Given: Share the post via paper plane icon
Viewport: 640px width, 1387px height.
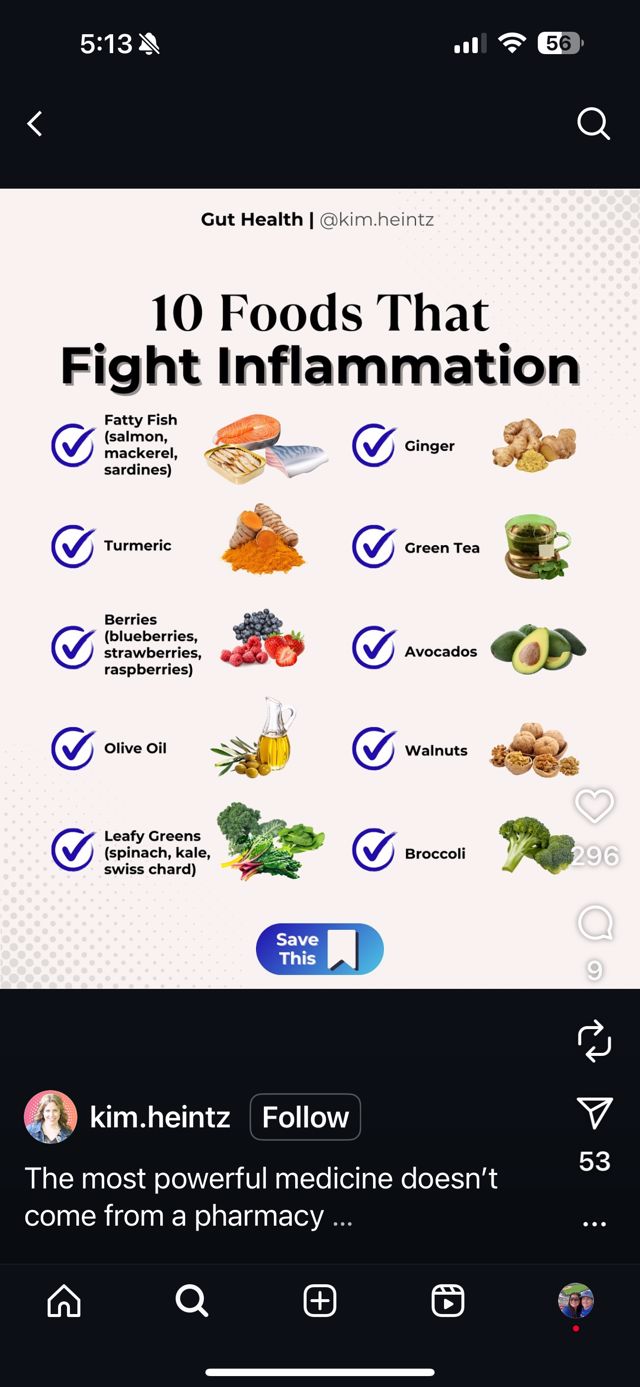Looking at the screenshot, I should [x=594, y=1113].
